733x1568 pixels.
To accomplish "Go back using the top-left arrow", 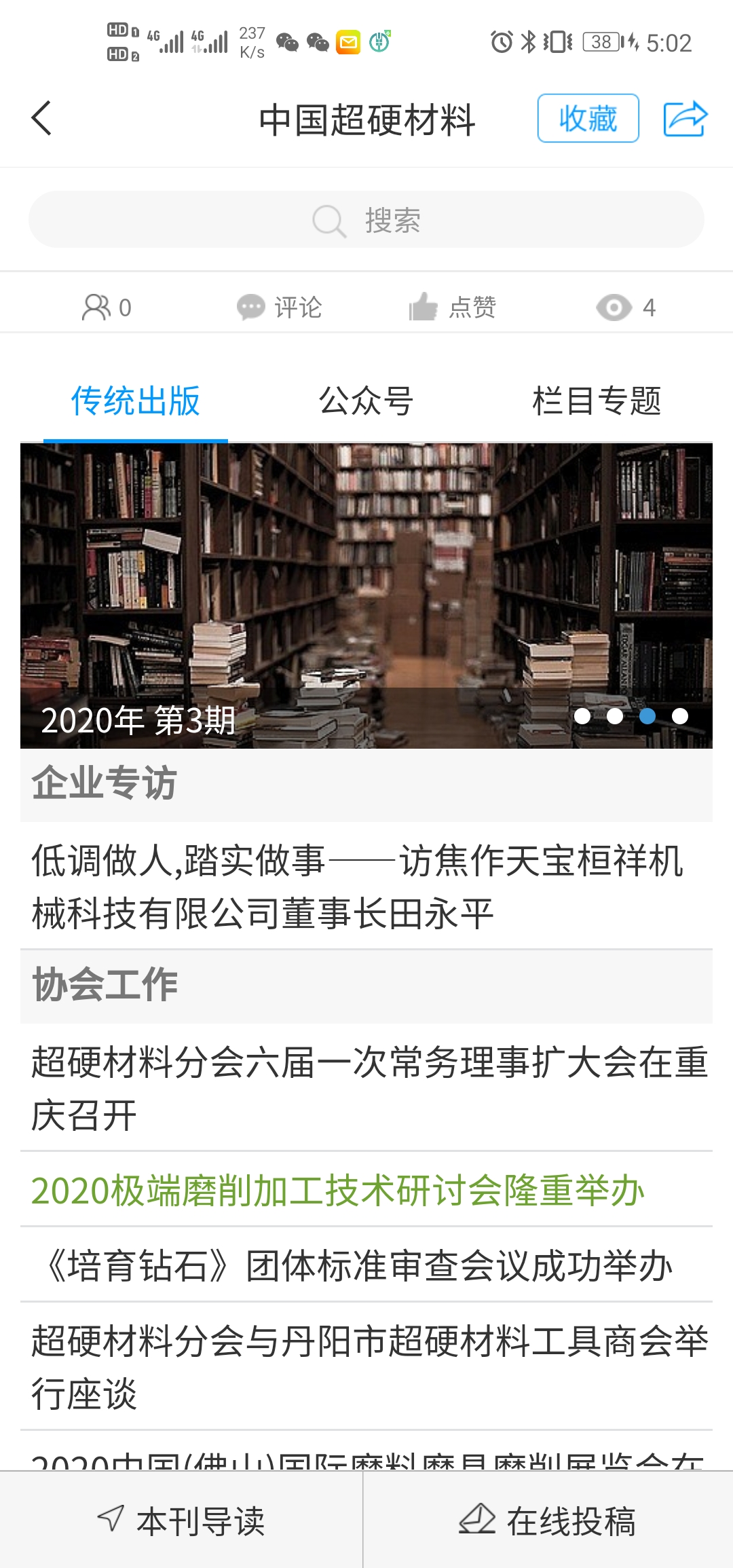I will pos(42,119).
